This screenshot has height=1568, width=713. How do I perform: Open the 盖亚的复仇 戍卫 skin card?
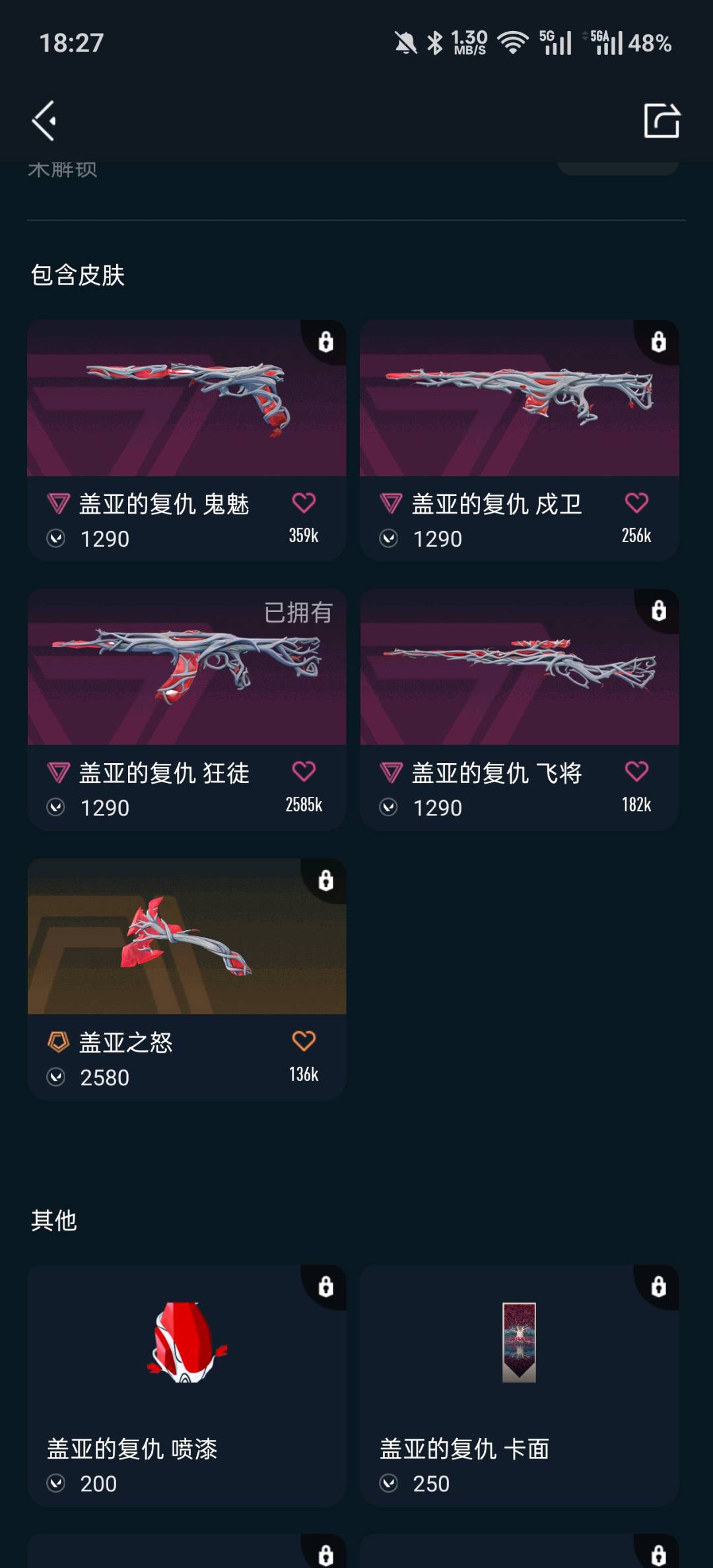519,409
